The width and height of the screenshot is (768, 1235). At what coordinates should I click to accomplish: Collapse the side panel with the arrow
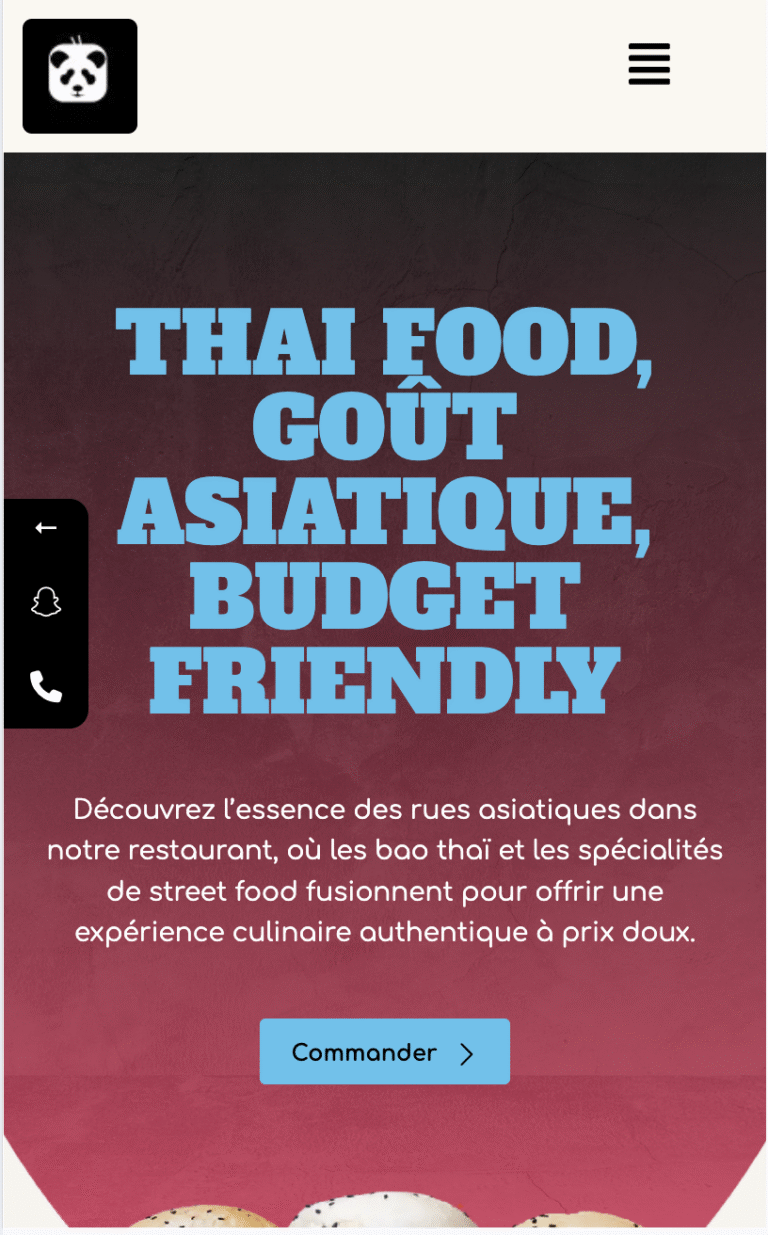(x=46, y=528)
